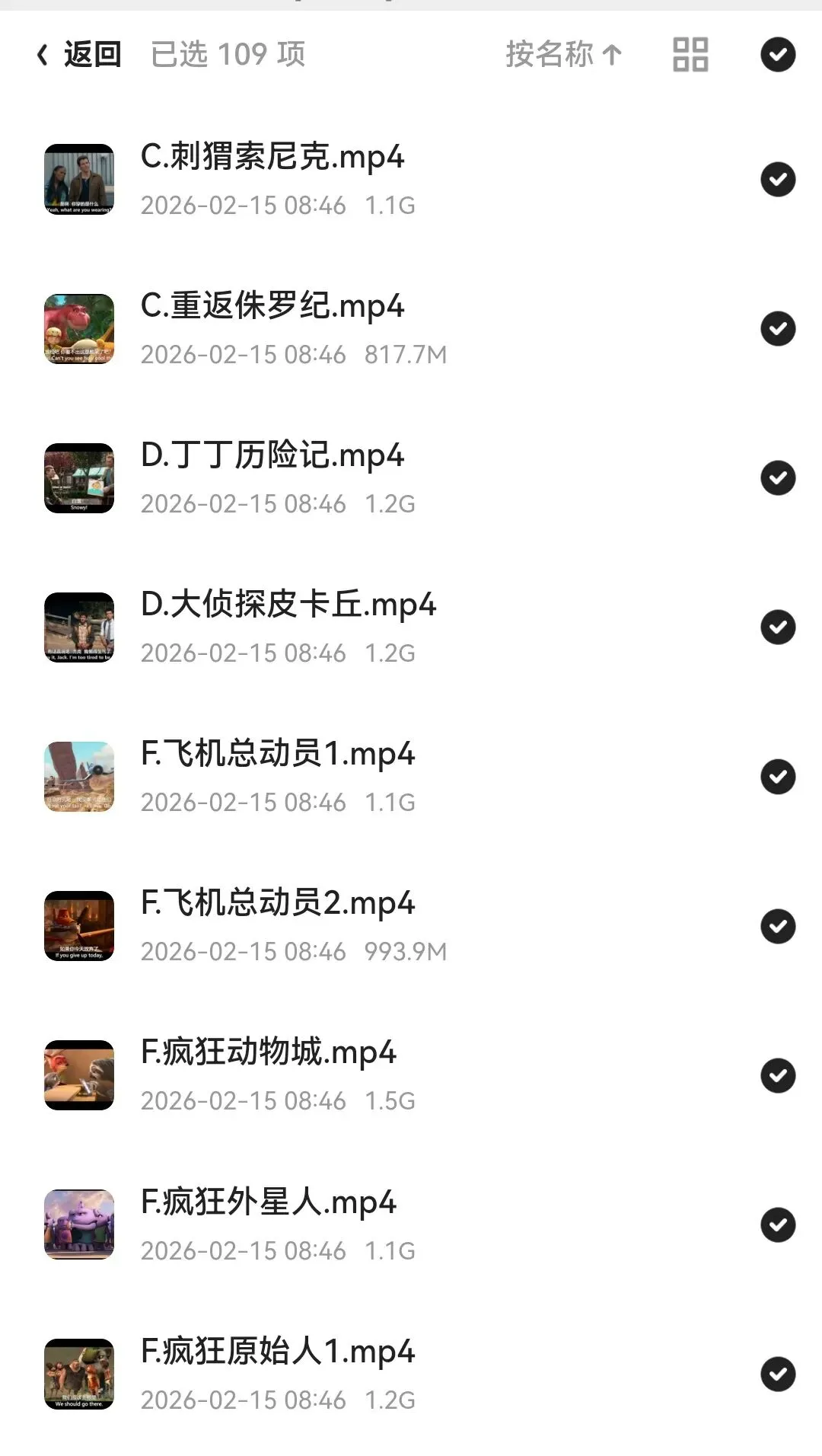
Task: Toggle the select-all checkmark in the header
Action: 778,55
